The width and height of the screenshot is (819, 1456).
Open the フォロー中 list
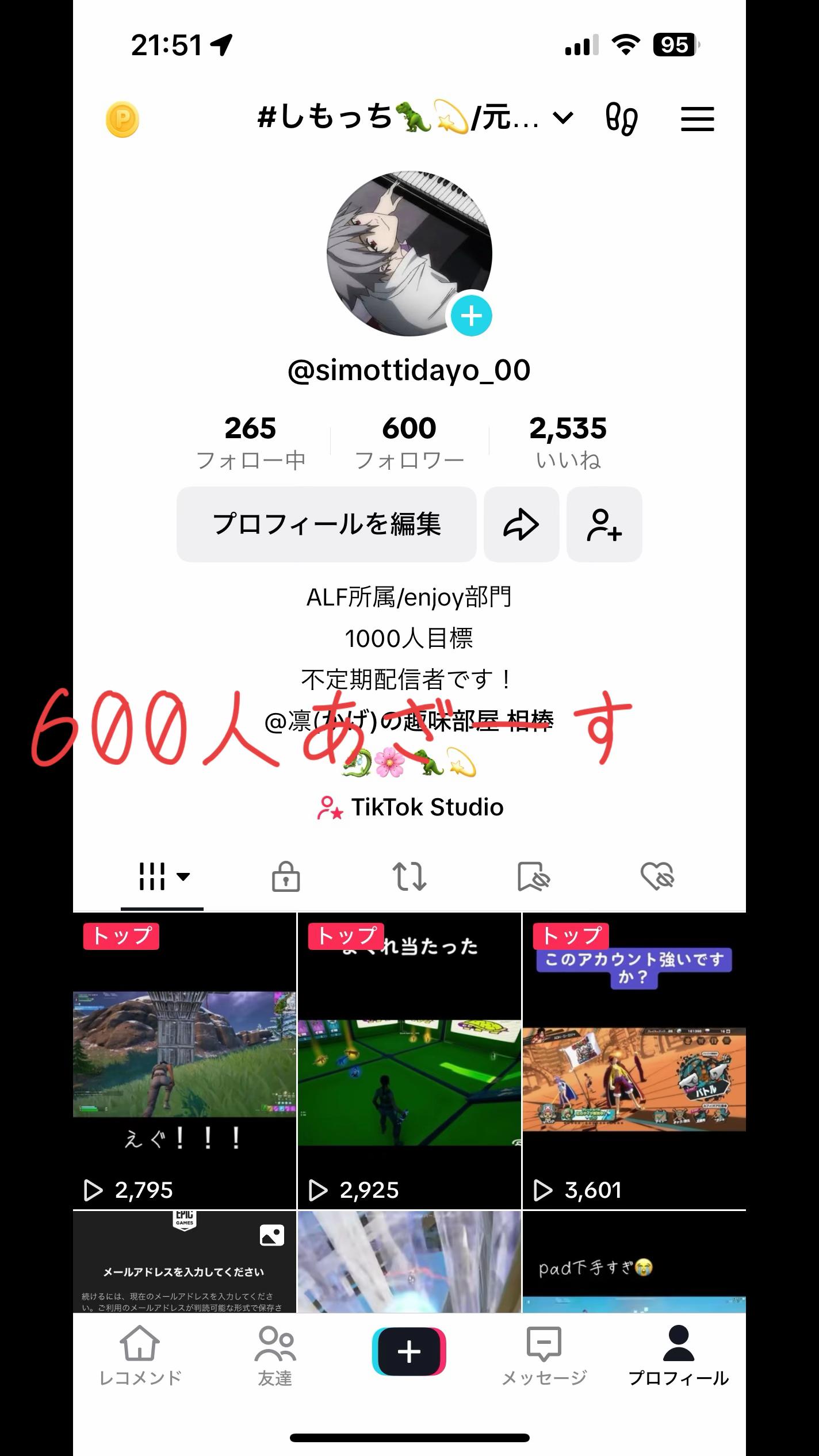251,442
